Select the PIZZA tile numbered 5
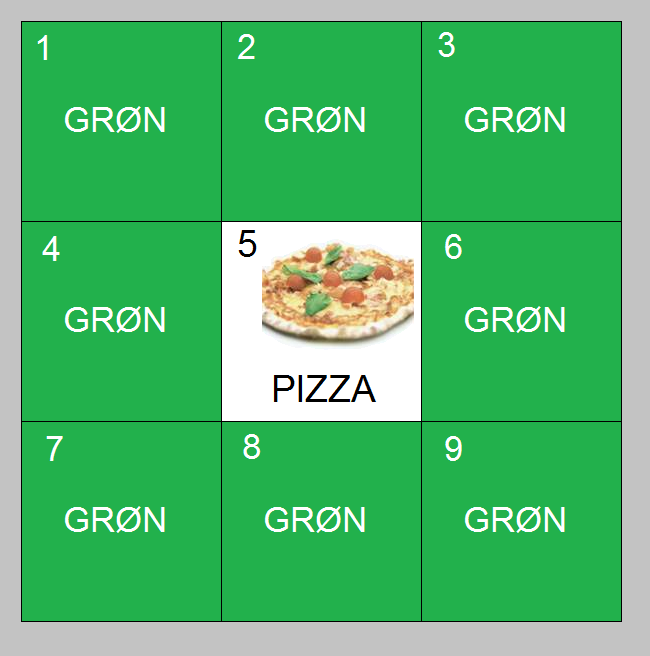The height and width of the screenshot is (656, 650). pyautogui.click(x=321, y=321)
